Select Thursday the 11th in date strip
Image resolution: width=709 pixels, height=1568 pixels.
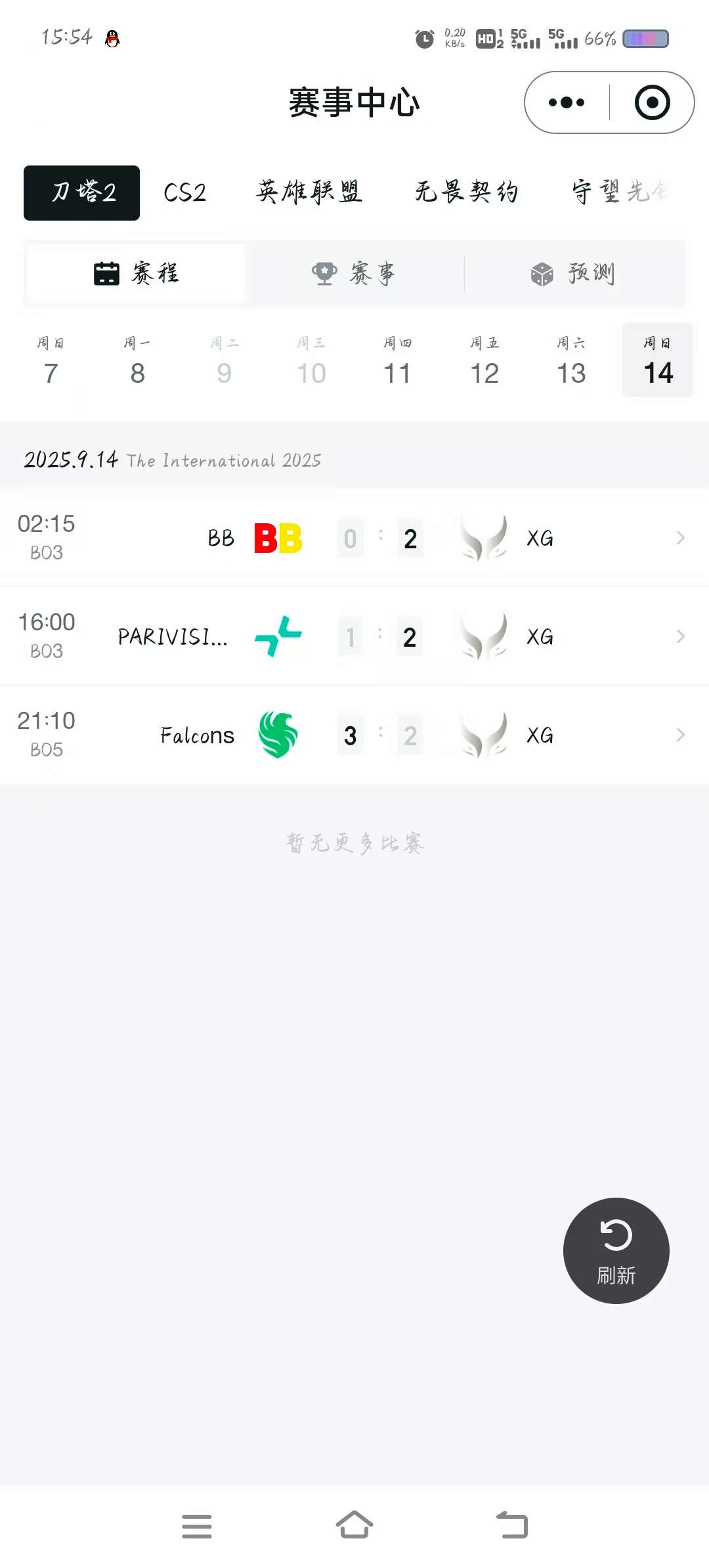[x=397, y=360]
